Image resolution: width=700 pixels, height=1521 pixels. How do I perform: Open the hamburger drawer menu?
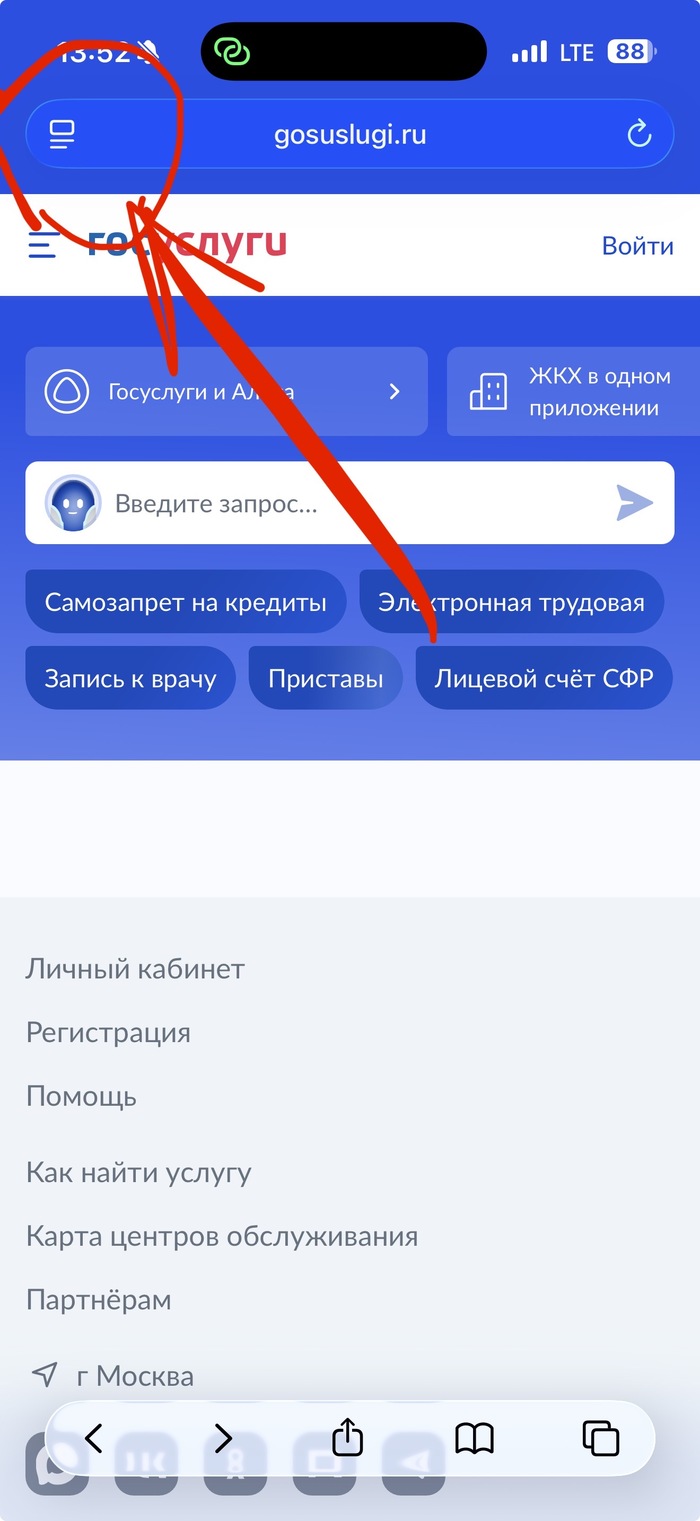[x=43, y=245]
